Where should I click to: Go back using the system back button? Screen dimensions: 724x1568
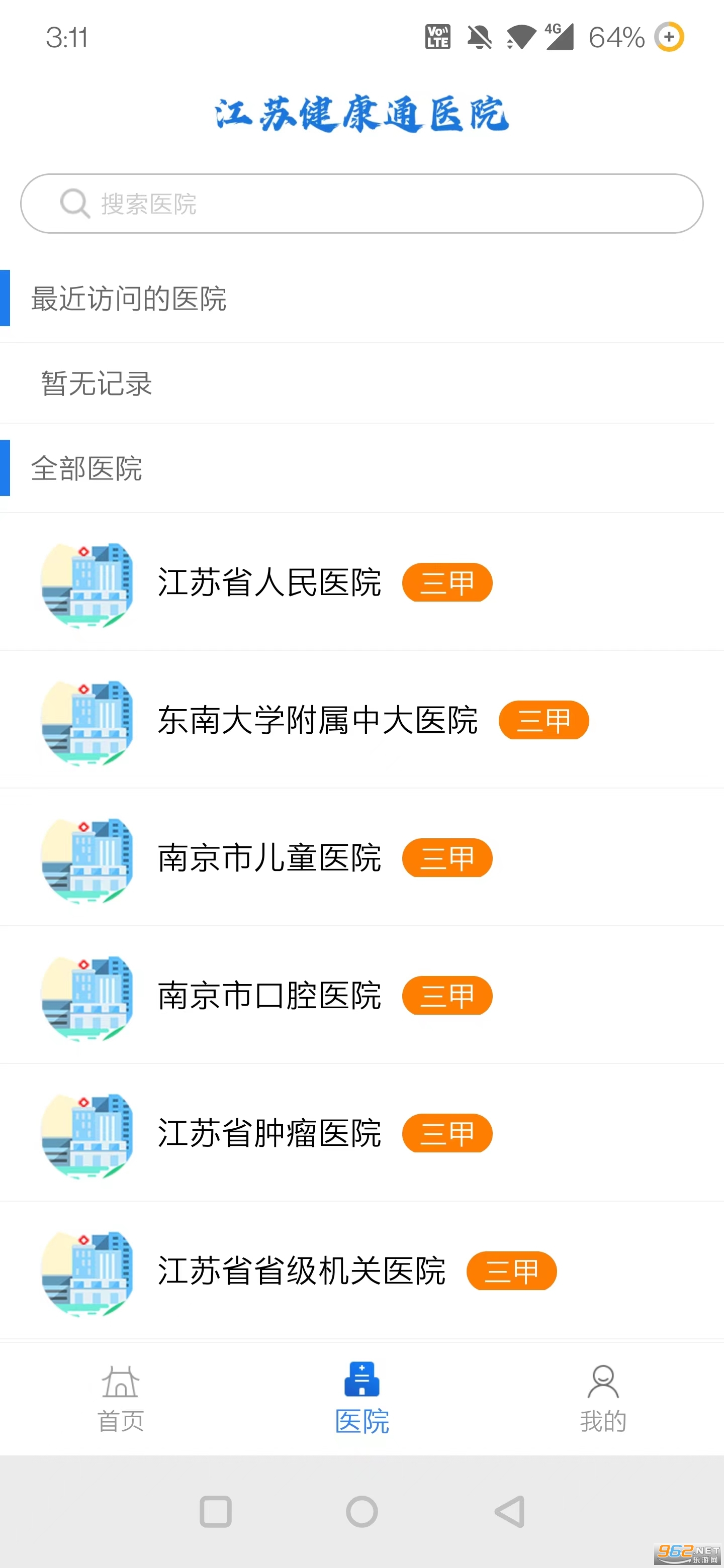pyautogui.click(x=509, y=1511)
